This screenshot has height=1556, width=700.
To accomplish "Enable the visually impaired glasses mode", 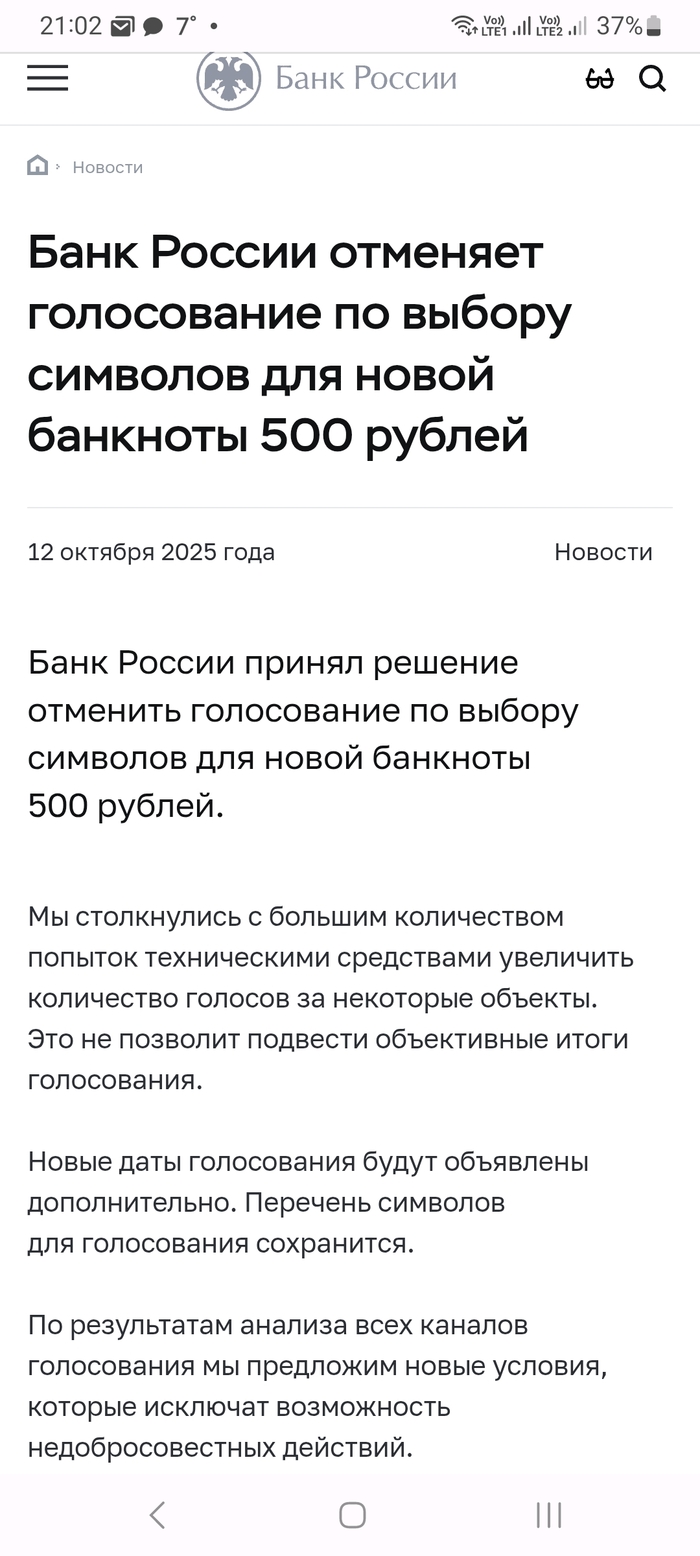I will [x=599, y=79].
